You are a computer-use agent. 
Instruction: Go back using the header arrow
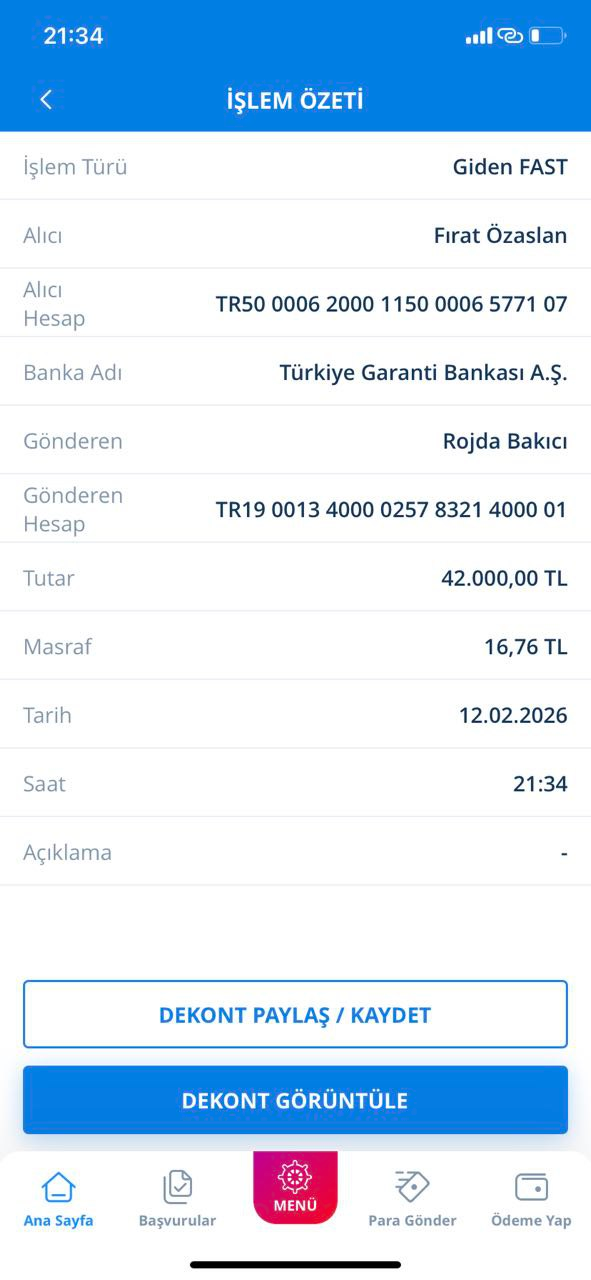(45, 99)
